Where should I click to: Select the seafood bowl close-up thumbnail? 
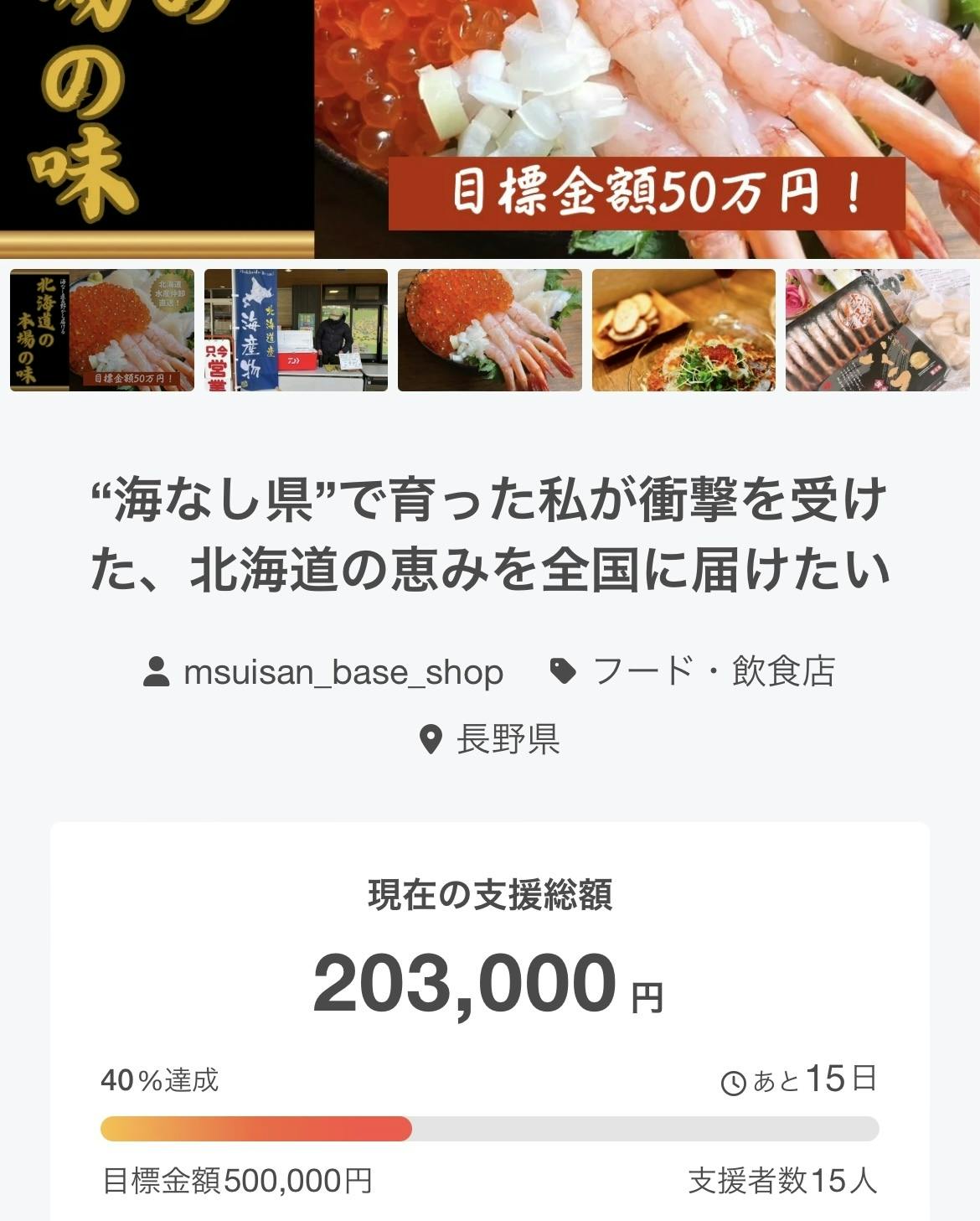[490, 330]
